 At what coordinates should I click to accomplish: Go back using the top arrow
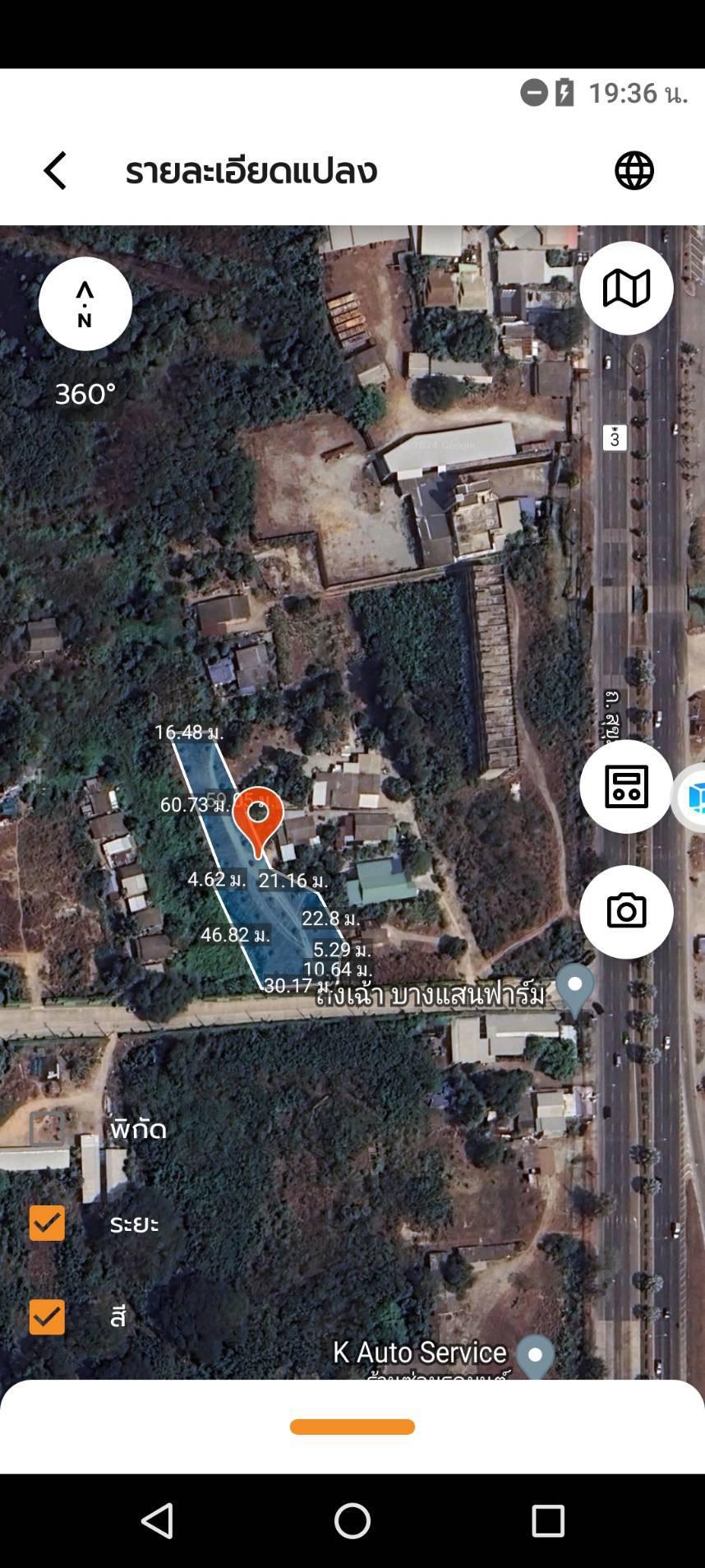[55, 171]
